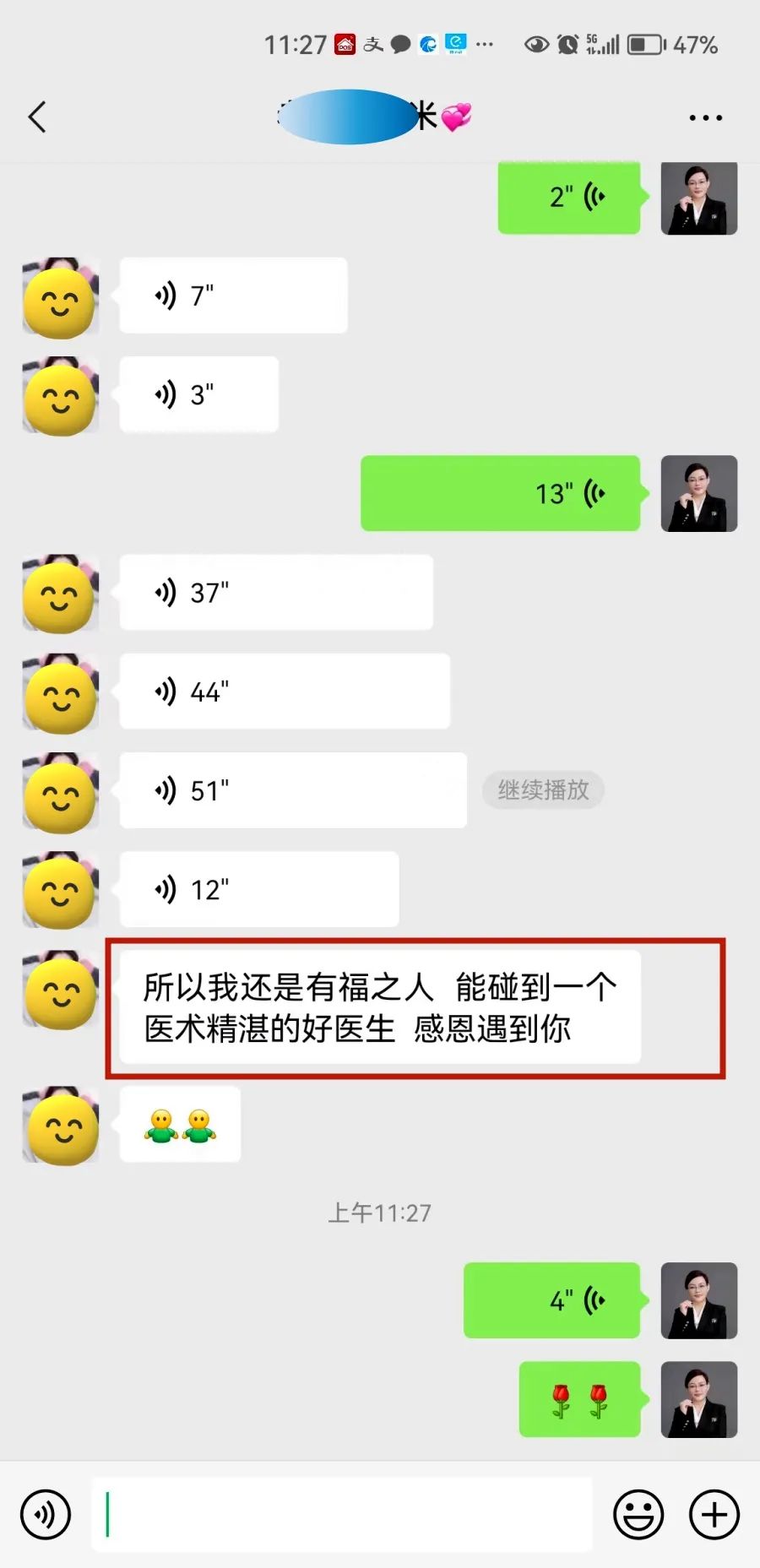This screenshot has height=1568, width=760.
Task: Play the 7-second voice message
Action: click(x=233, y=296)
